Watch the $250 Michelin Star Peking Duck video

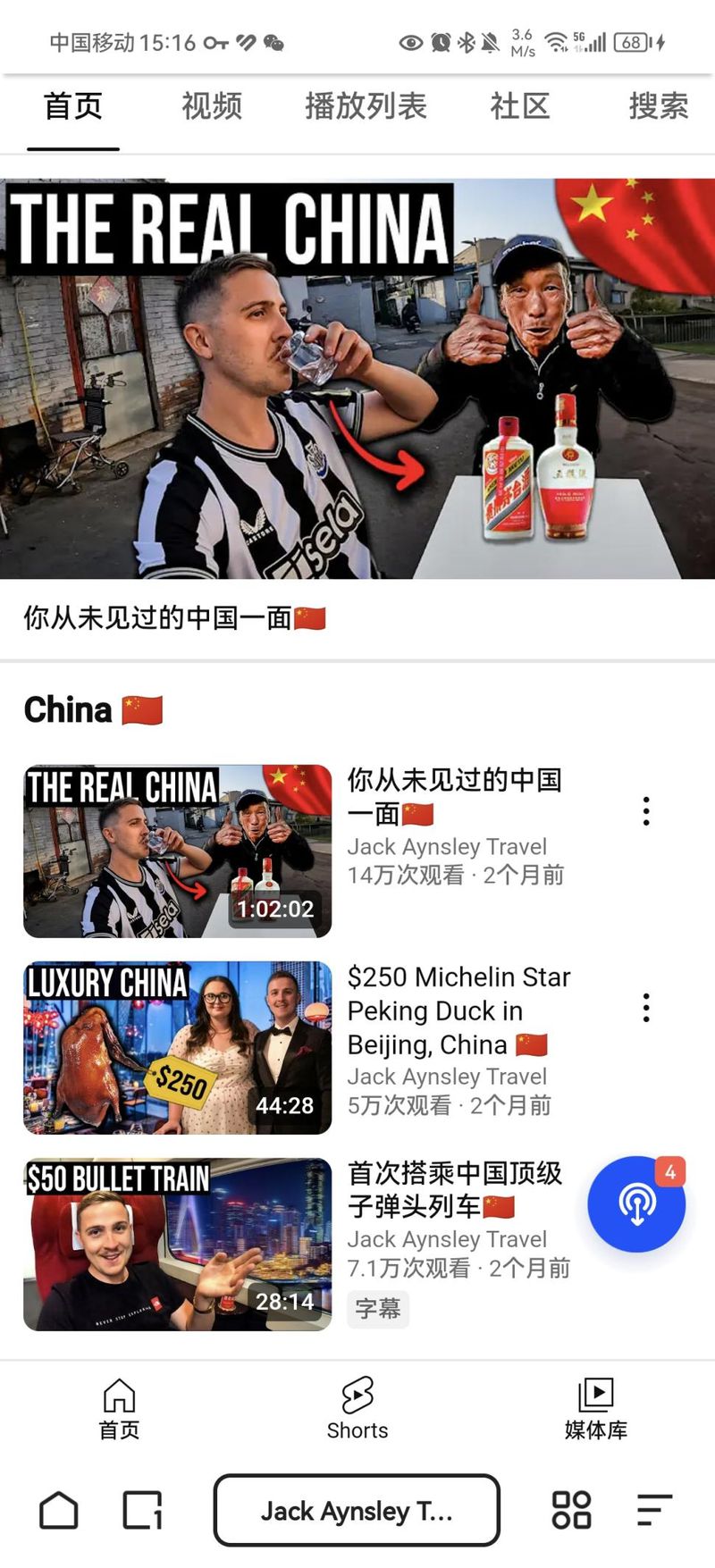click(177, 1048)
